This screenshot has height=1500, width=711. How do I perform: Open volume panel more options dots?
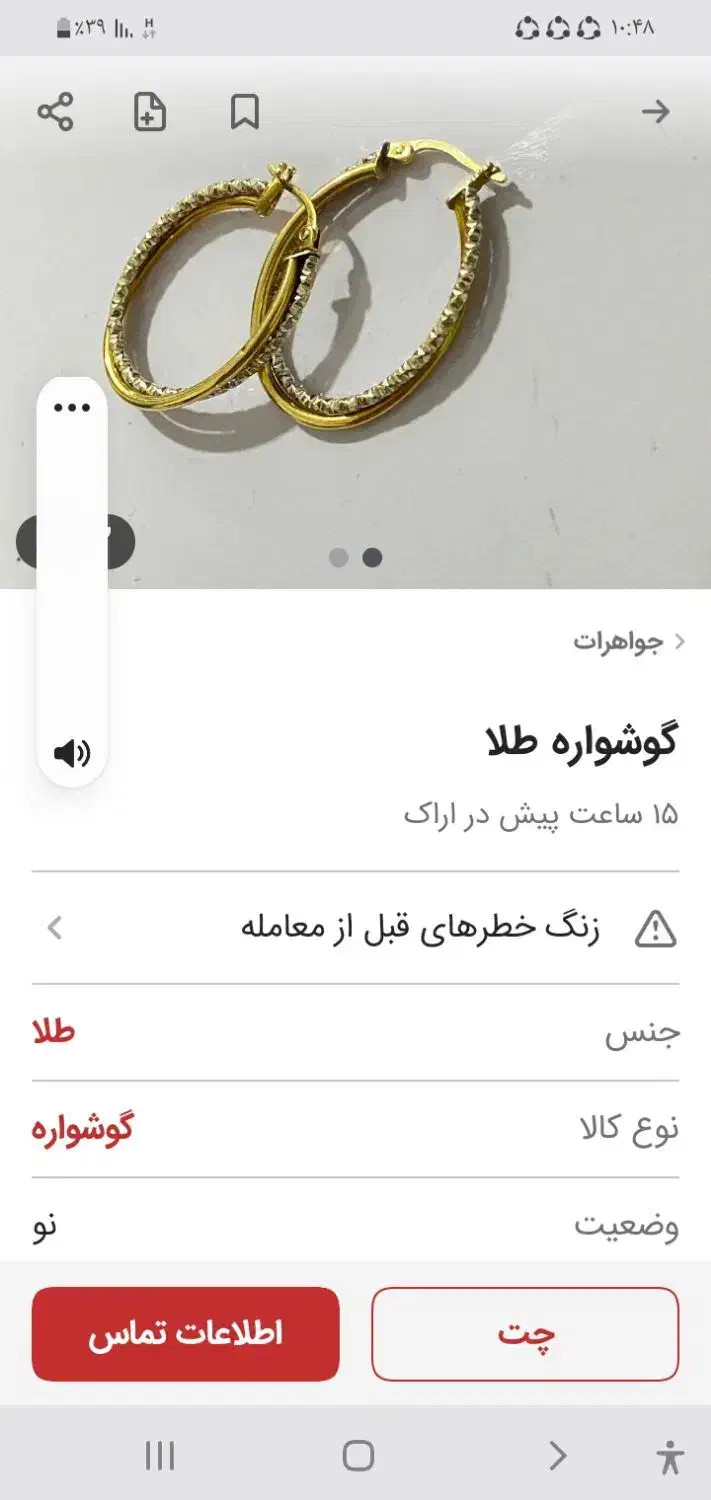[x=72, y=407]
